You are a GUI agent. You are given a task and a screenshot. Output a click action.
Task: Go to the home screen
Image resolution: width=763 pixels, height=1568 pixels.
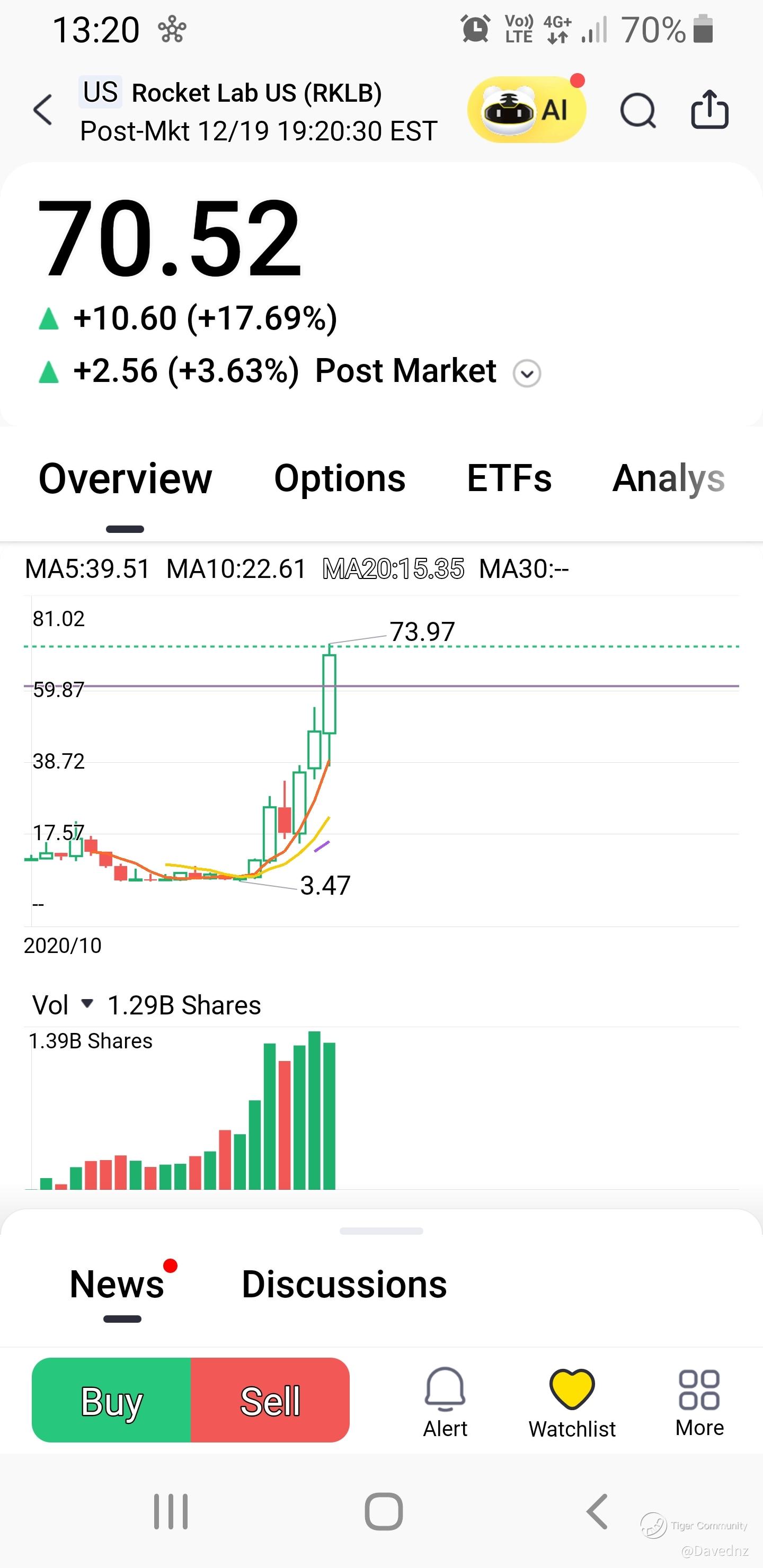[x=384, y=1511]
